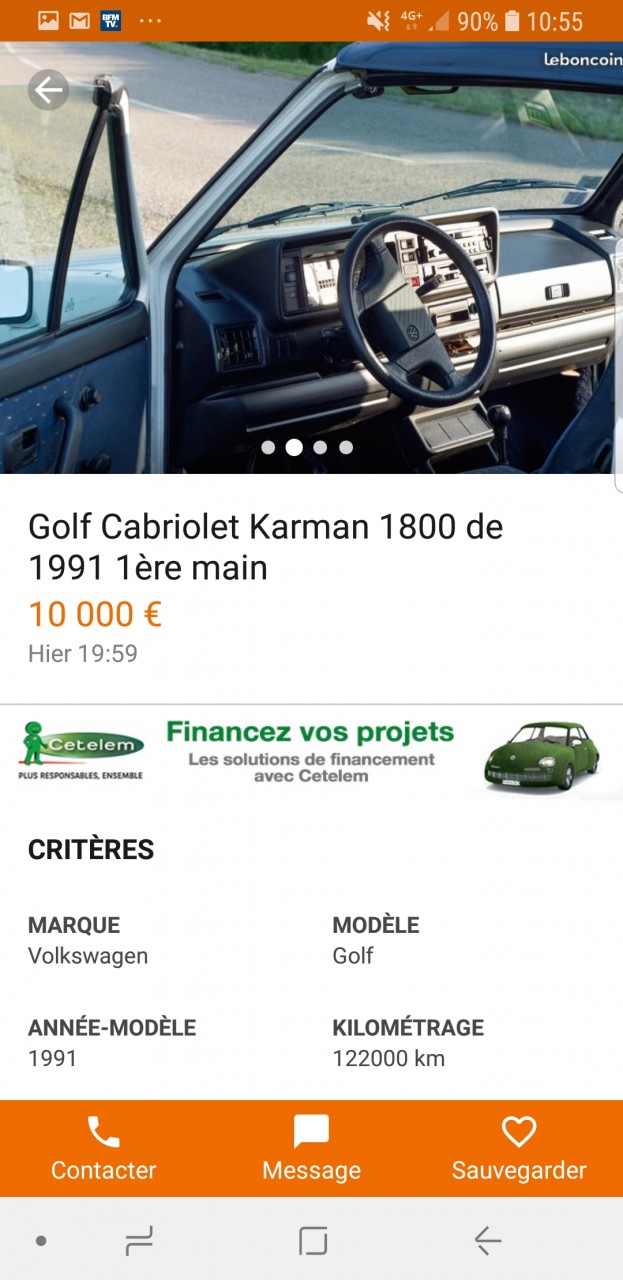The image size is (623, 1280).
Task: Open the Golf Cabriolet photo full screen
Action: pos(311,260)
